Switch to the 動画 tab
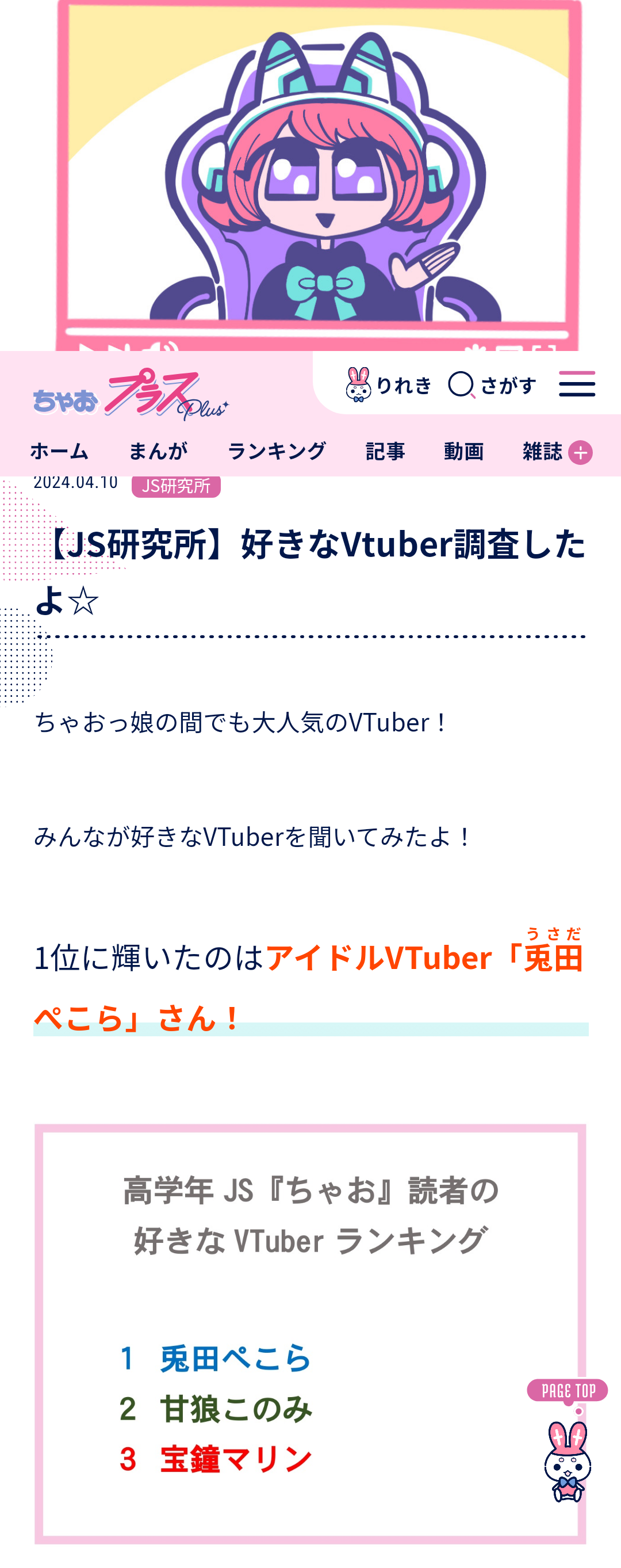The width and height of the screenshot is (621, 1568). [463, 451]
